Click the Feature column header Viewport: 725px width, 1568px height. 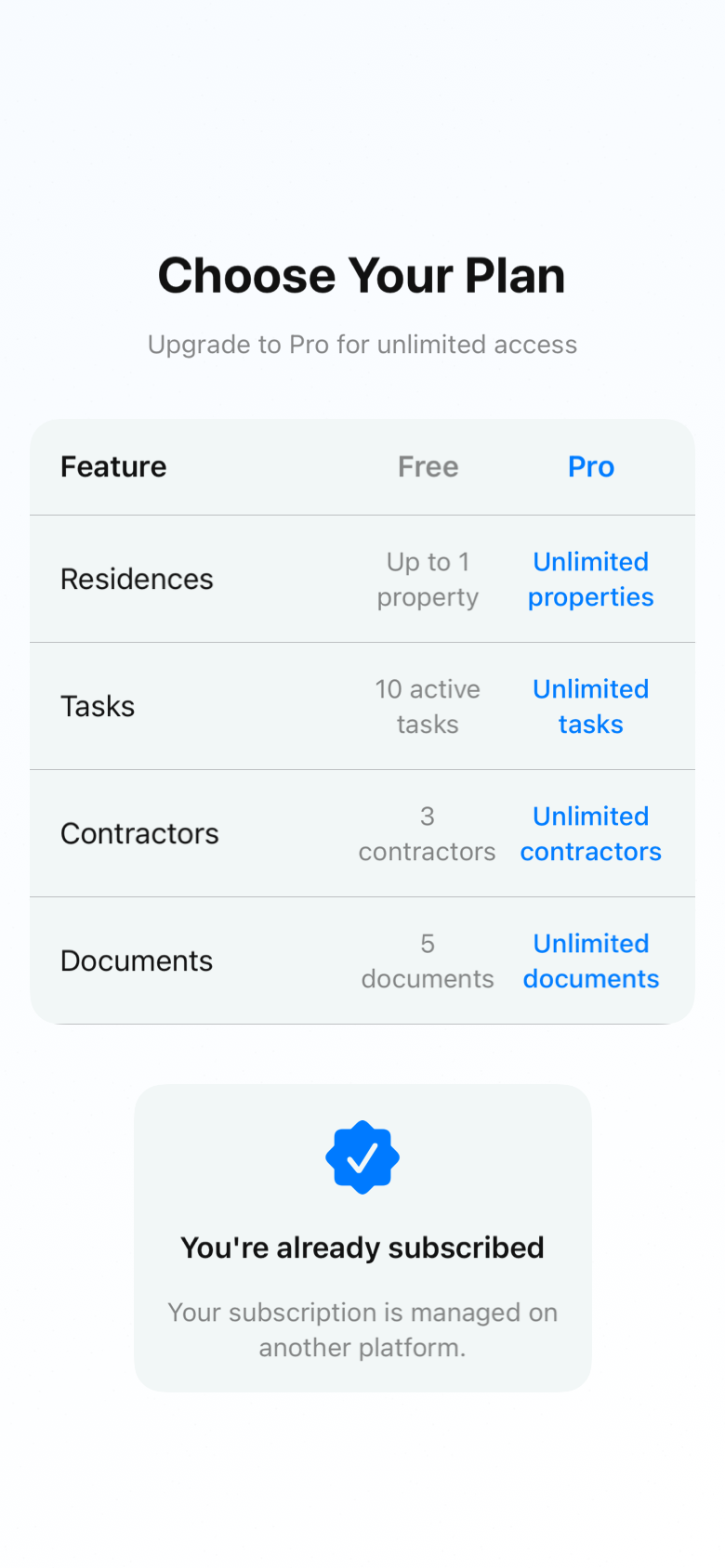pos(112,466)
